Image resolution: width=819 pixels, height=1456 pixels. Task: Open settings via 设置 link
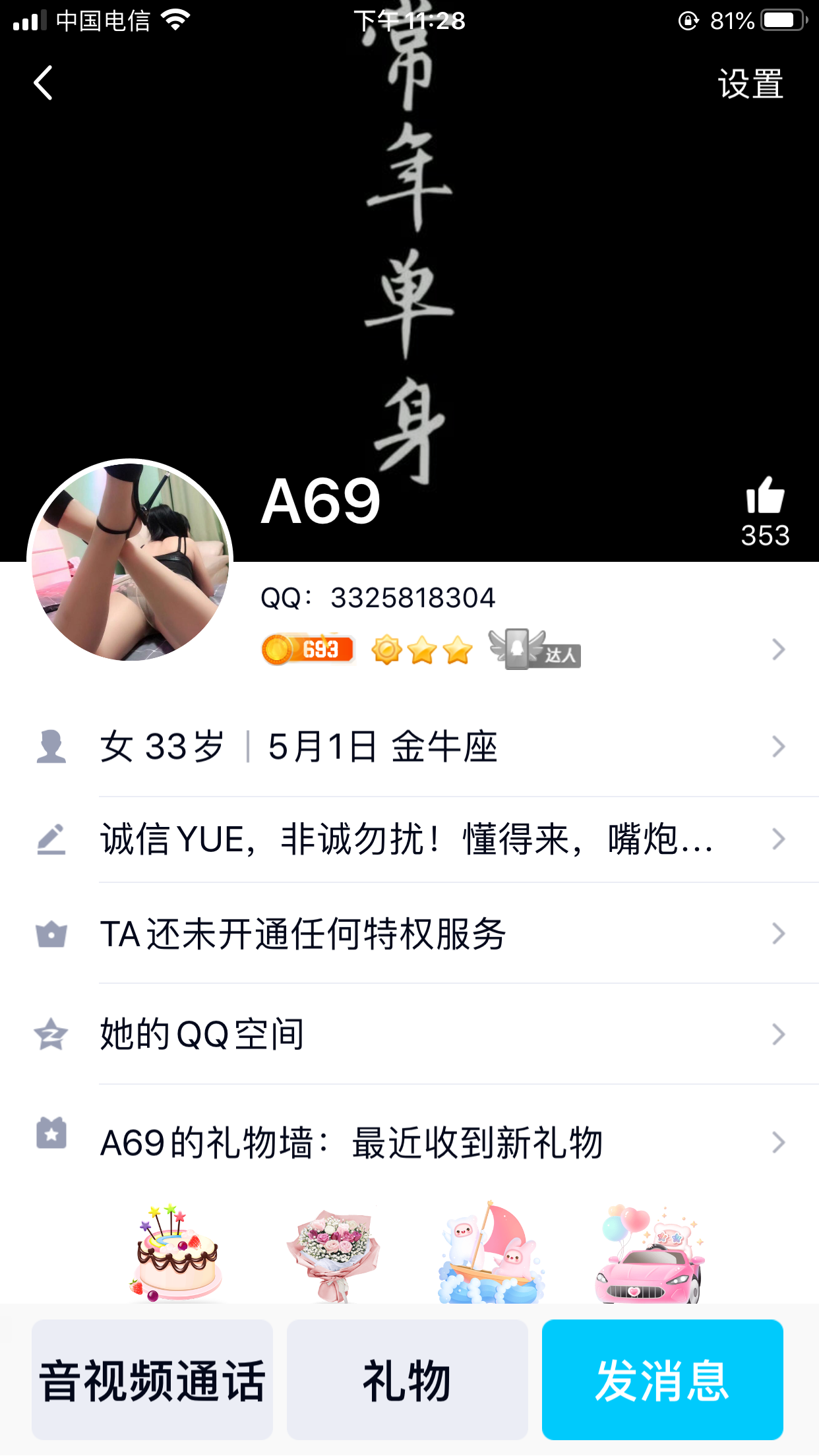pyautogui.click(x=750, y=82)
